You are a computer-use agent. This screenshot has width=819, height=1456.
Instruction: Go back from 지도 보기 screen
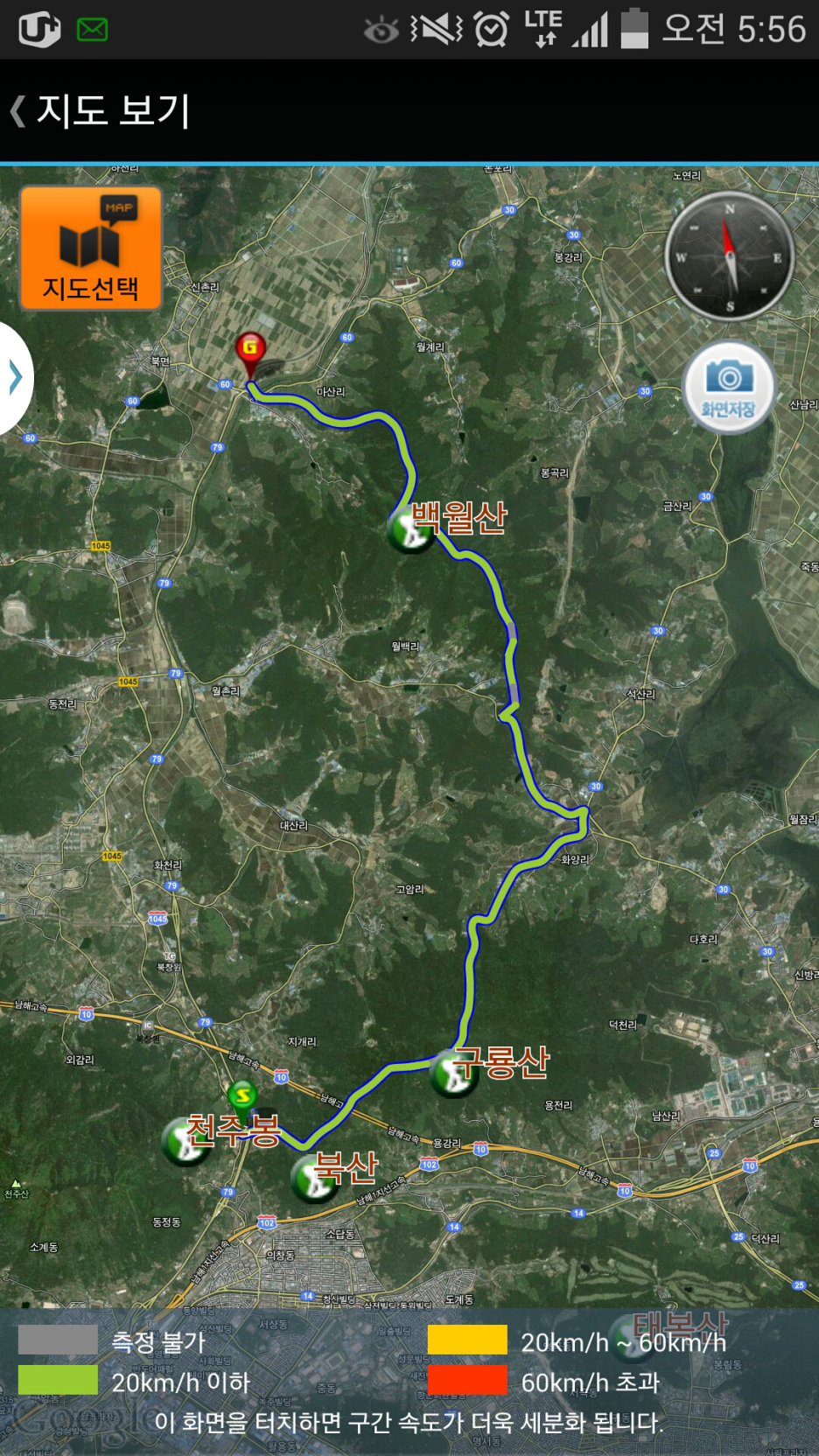[x=19, y=111]
